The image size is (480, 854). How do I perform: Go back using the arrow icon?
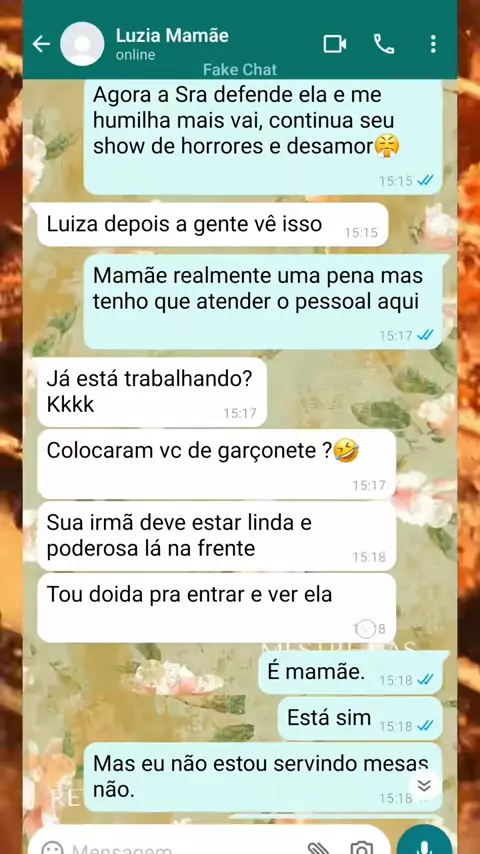(41, 44)
